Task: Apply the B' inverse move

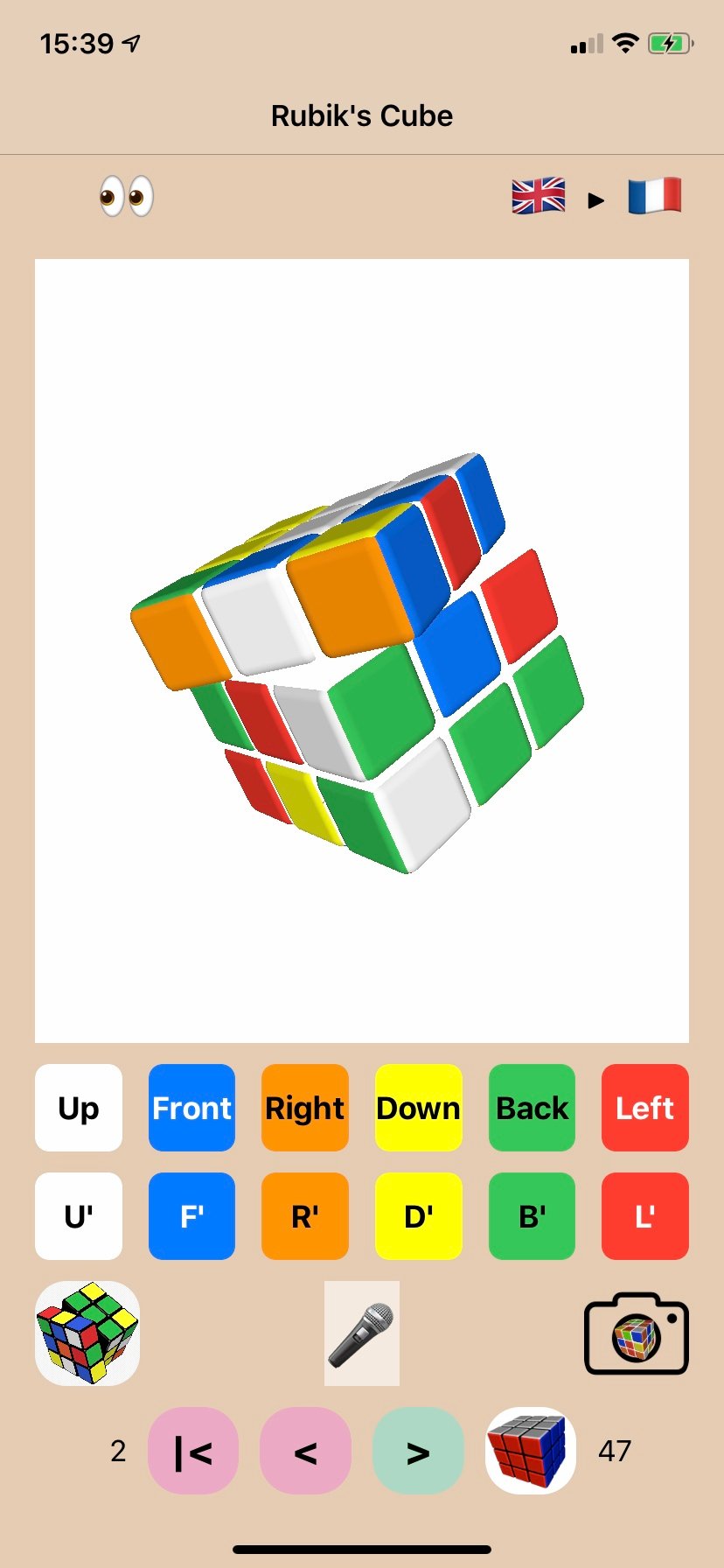Action: [532, 1216]
